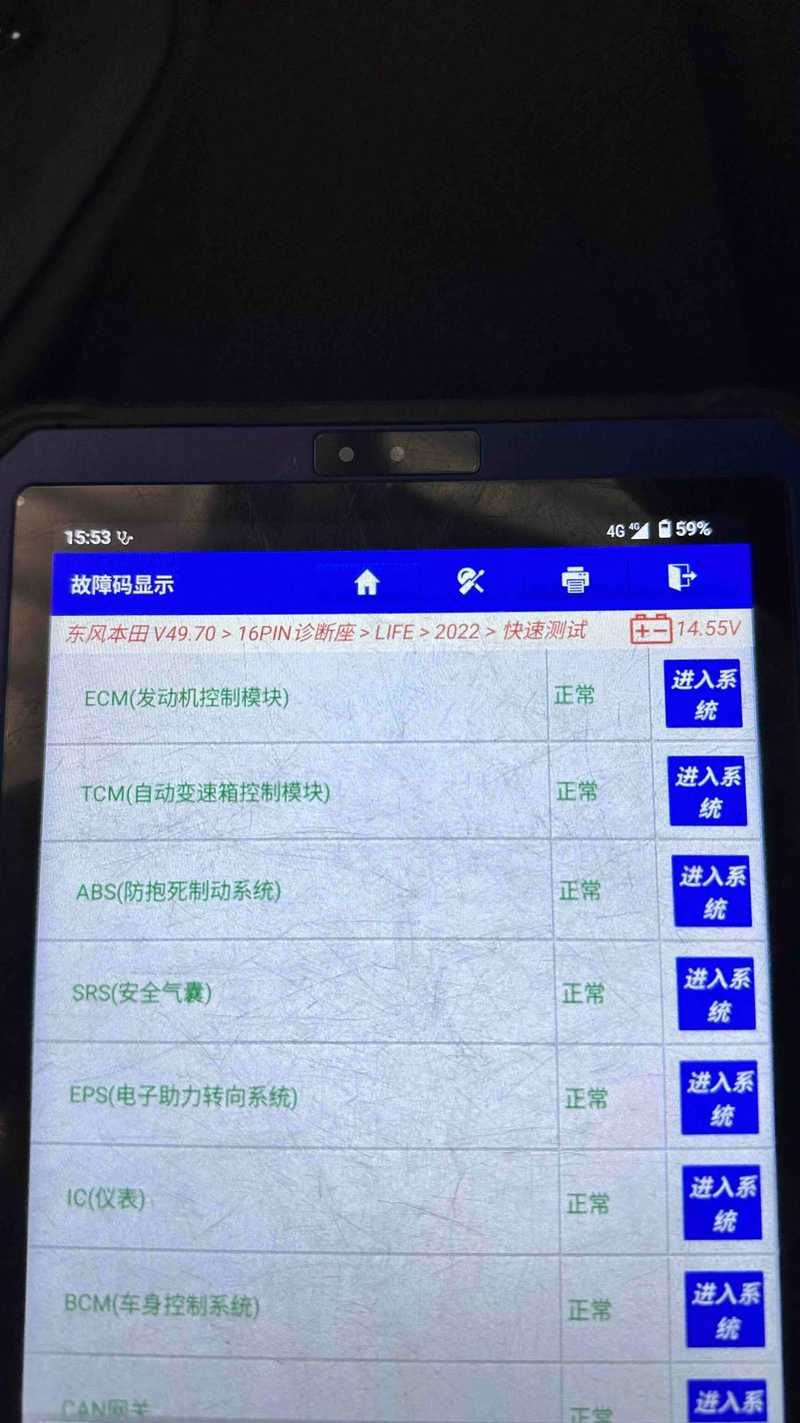Enter the SRS airbag system

[717, 994]
